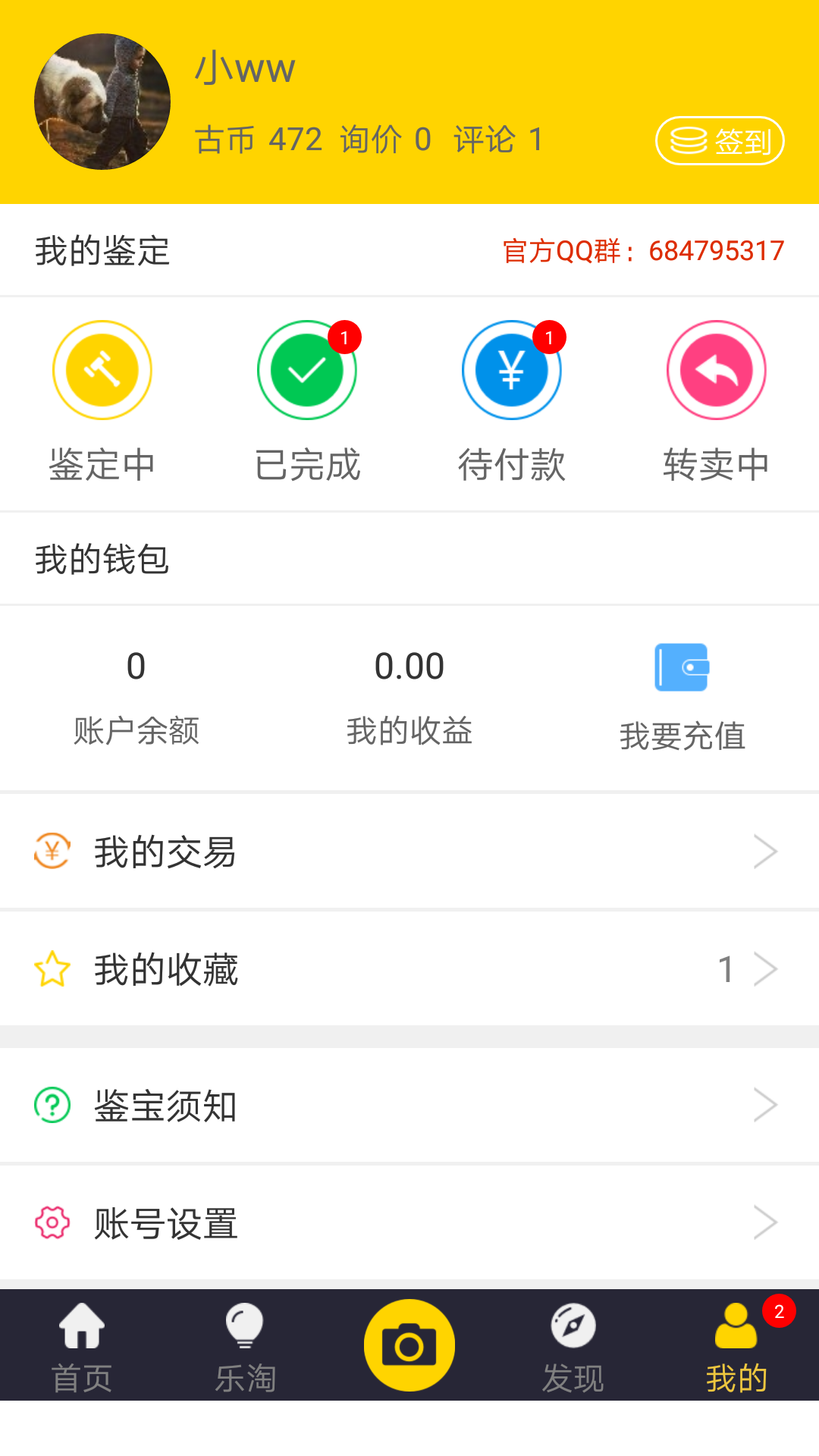The width and height of the screenshot is (819, 1456).
Task: Open the camera capture button in bottom bar
Action: tap(409, 1342)
